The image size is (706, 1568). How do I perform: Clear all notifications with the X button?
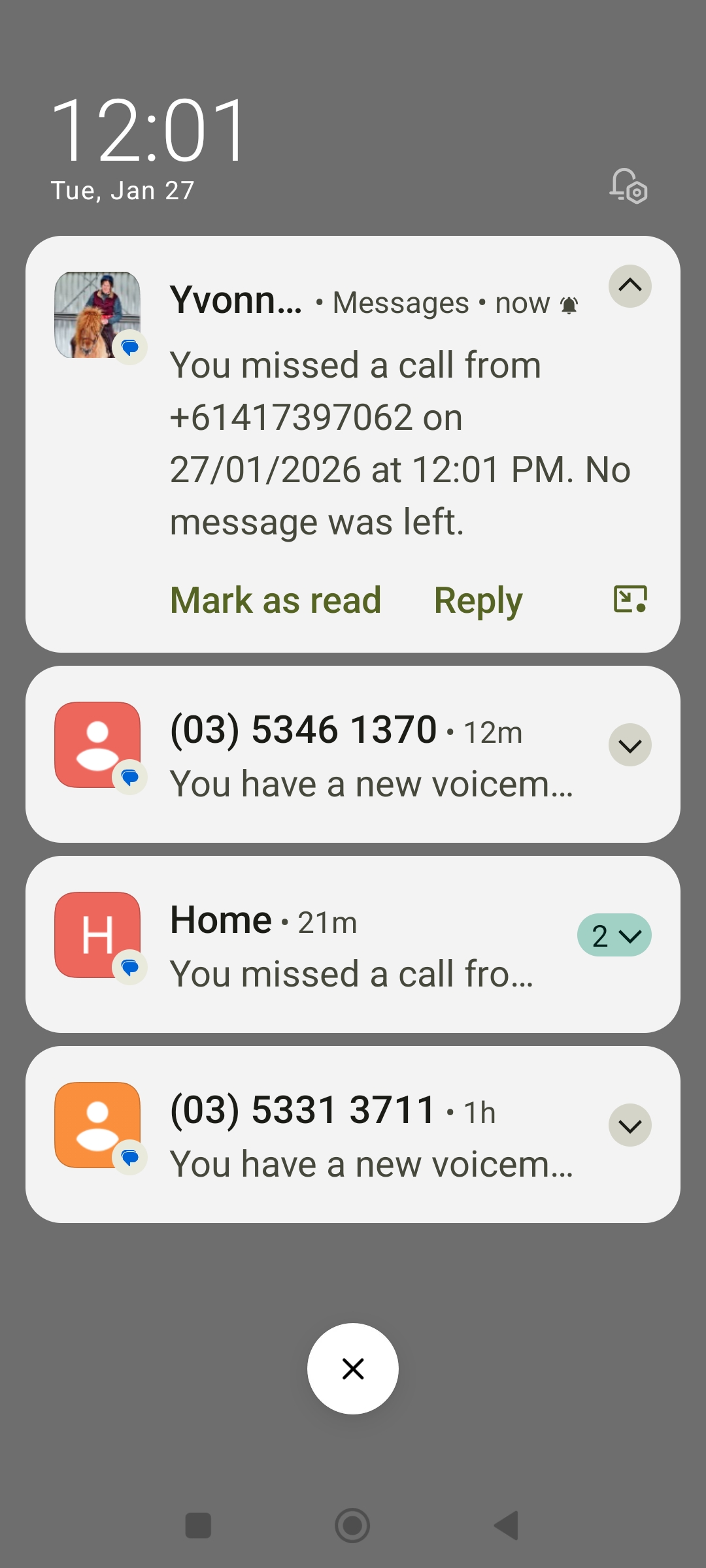coord(353,1369)
